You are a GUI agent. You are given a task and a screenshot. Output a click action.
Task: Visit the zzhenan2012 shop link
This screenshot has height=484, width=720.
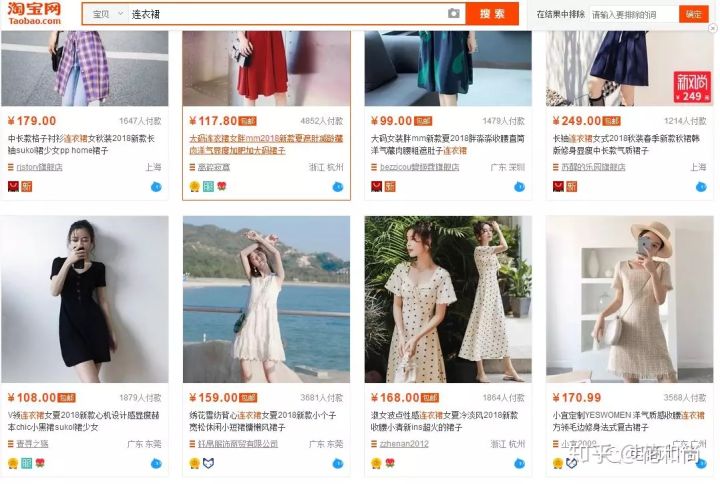395,443
